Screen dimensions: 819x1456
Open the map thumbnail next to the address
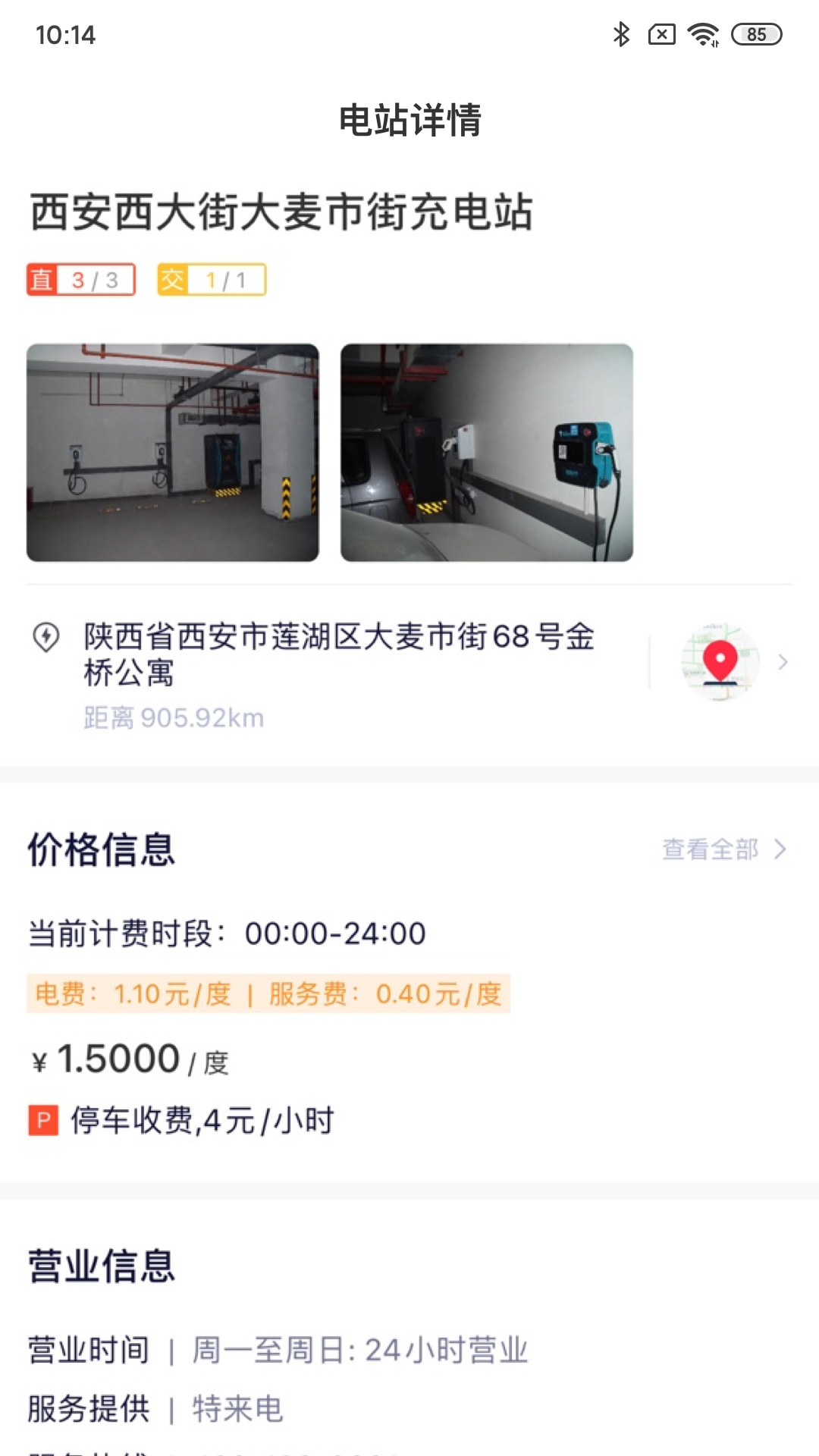(719, 661)
